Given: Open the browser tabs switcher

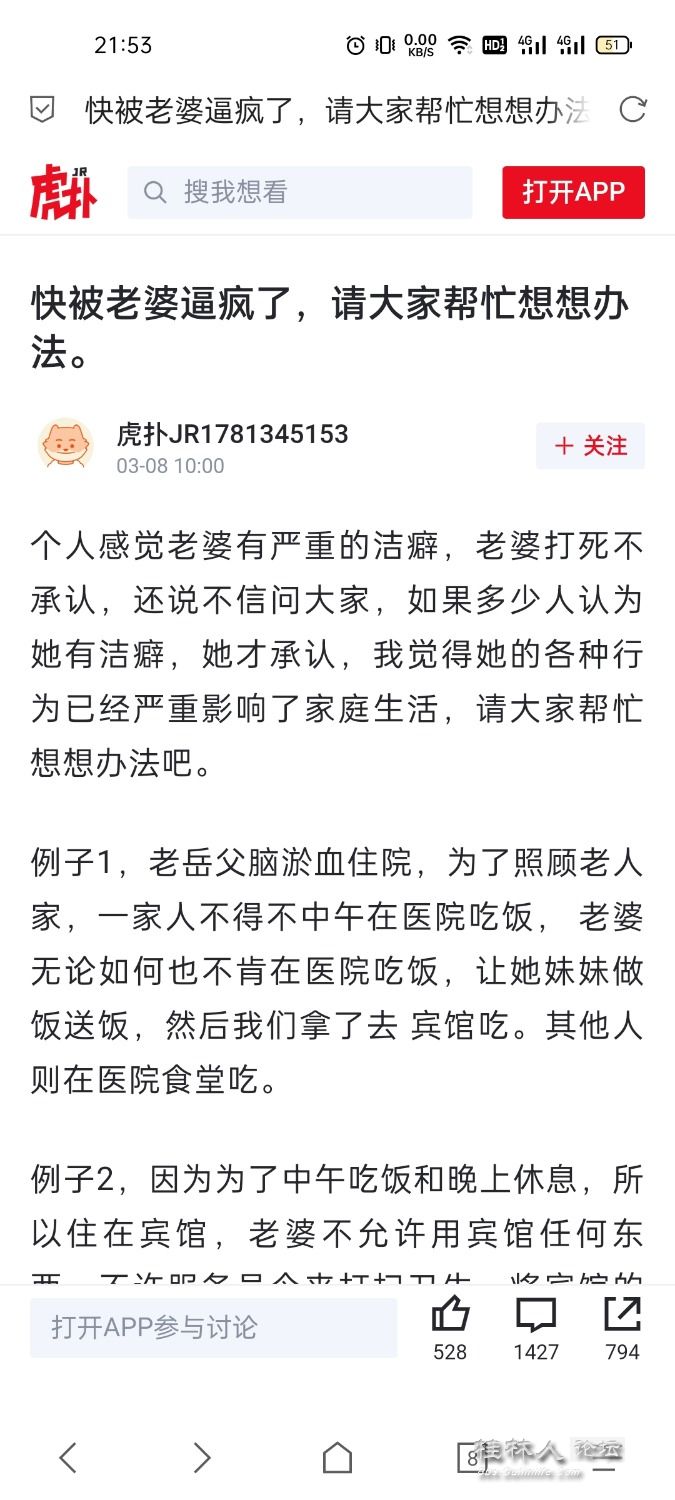Looking at the screenshot, I should click(472, 1458).
